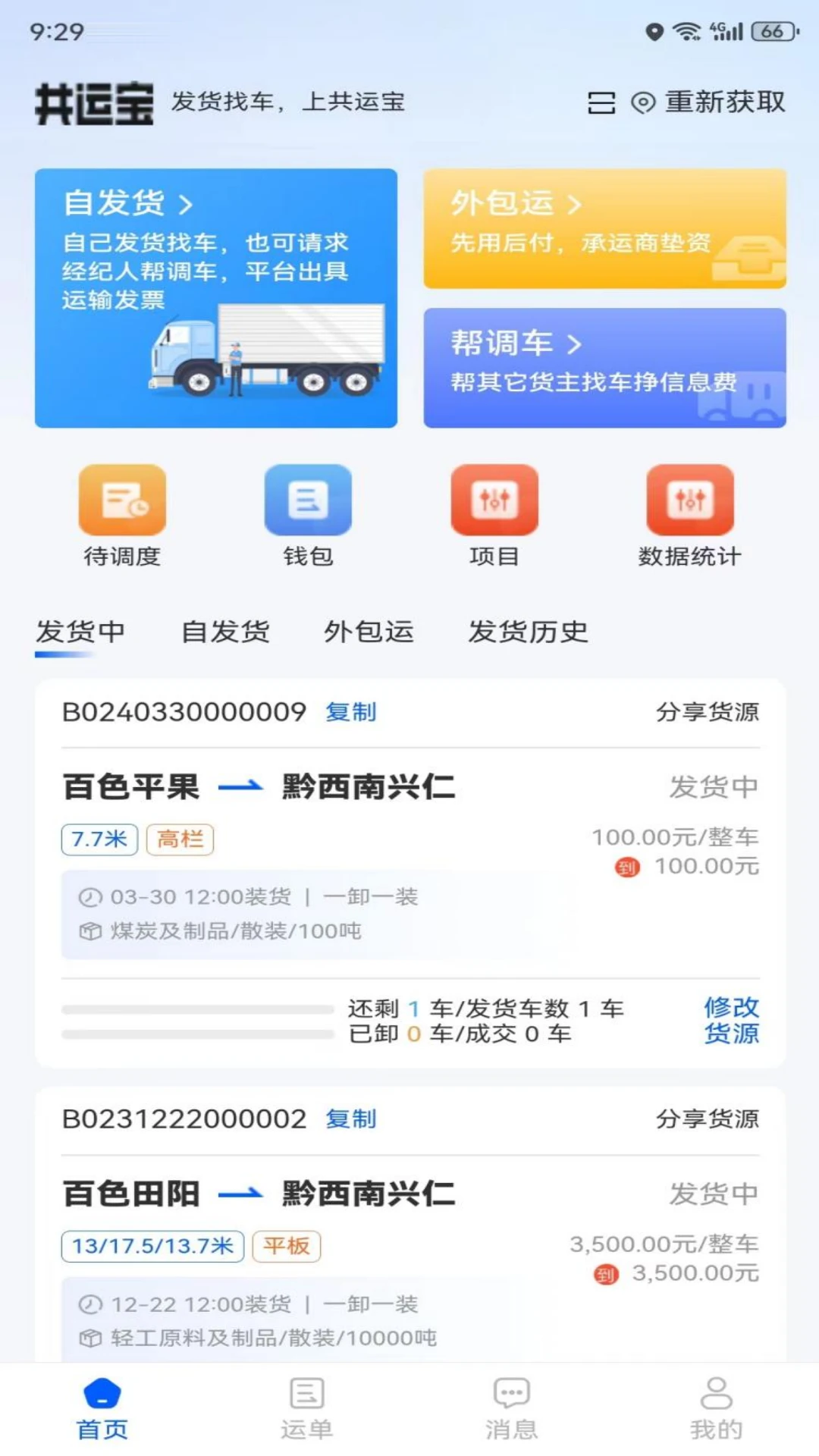The image size is (819, 1456).
Task: Open the 钱包 wallet icon
Action: coord(306,503)
